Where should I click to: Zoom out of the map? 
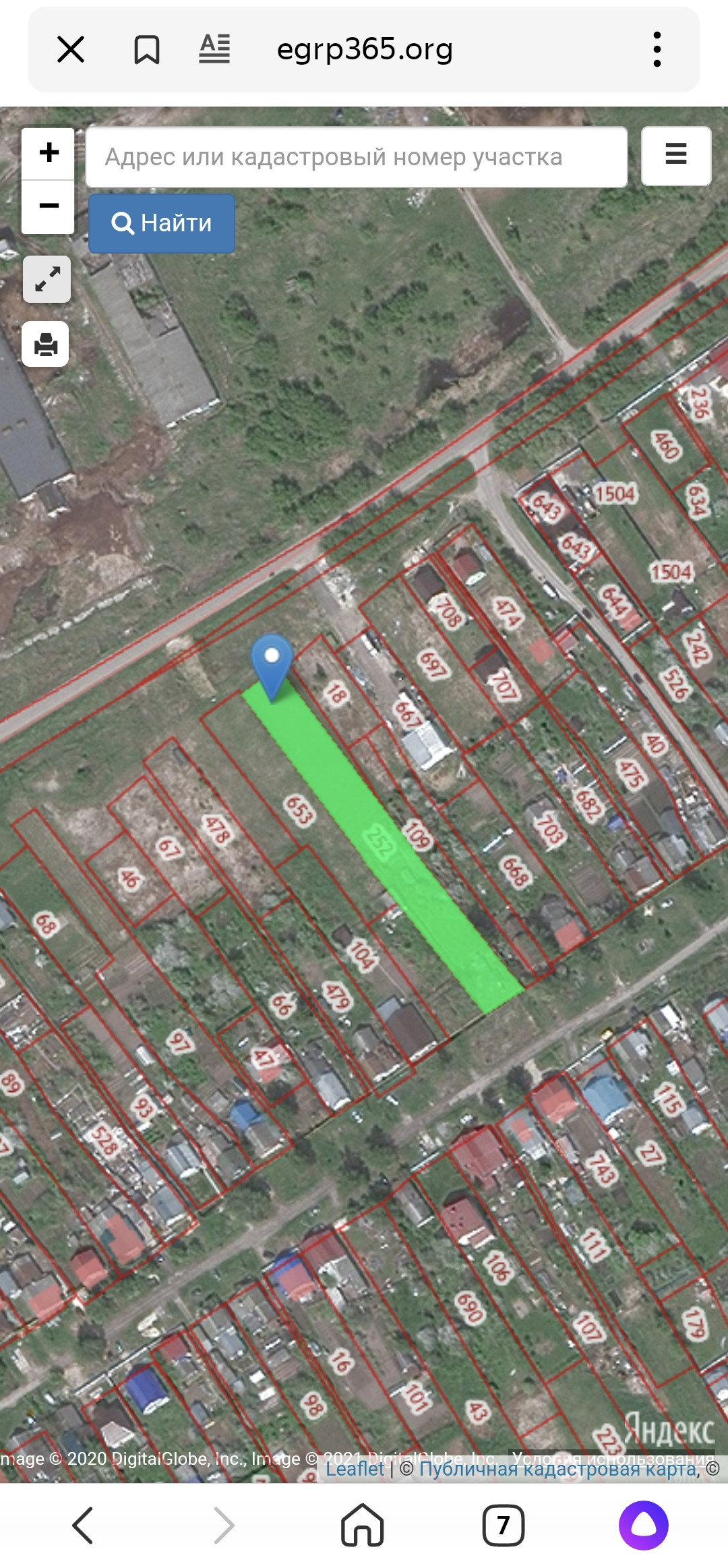tap(49, 206)
